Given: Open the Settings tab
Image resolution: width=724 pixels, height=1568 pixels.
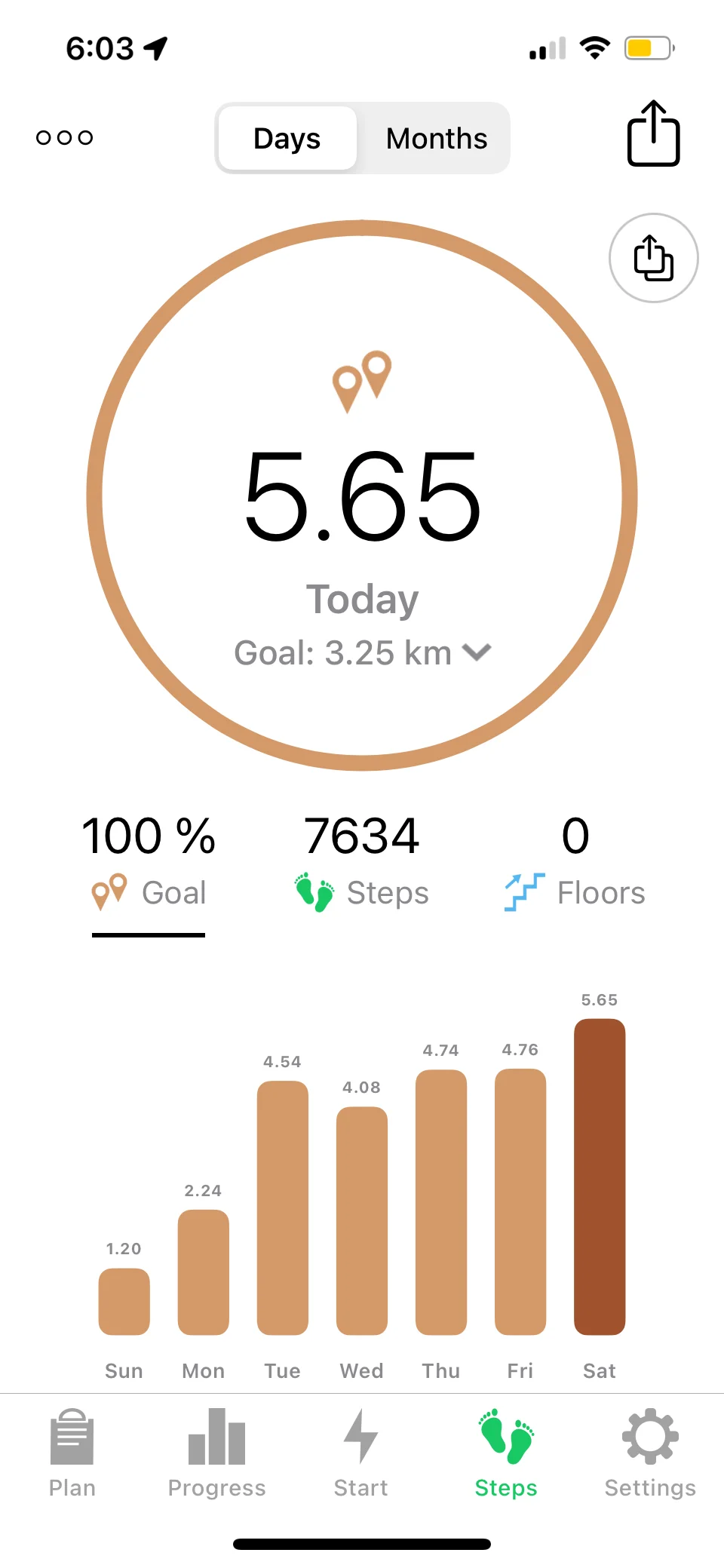Looking at the screenshot, I should pyautogui.click(x=650, y=1453).
